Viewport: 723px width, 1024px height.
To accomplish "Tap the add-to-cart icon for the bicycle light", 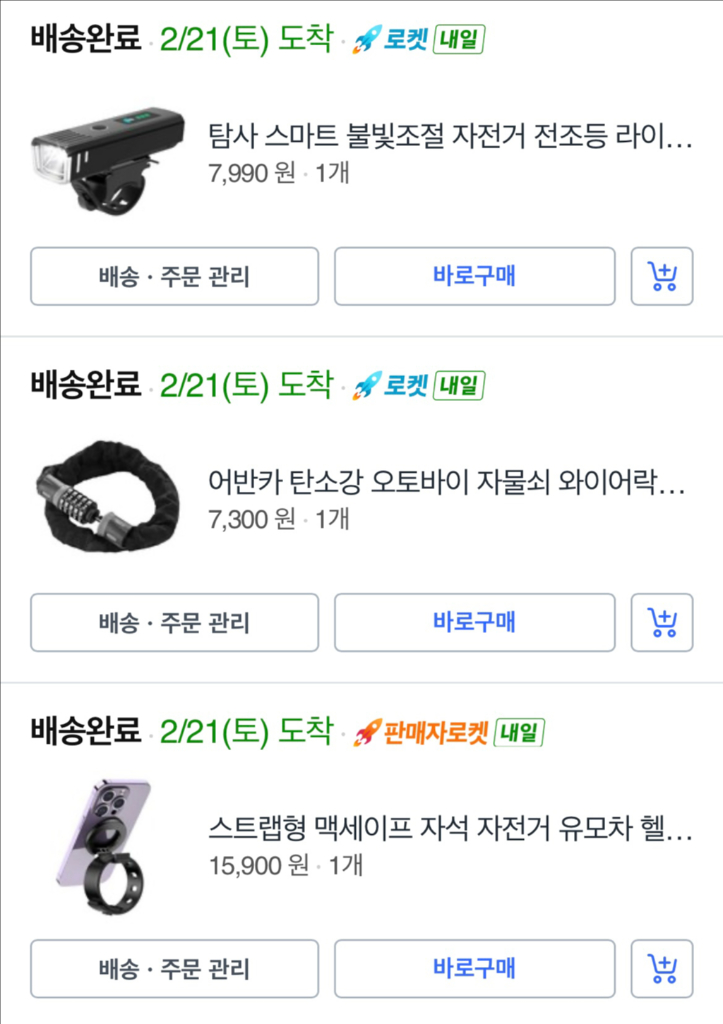I will click(x=662, y=277).
